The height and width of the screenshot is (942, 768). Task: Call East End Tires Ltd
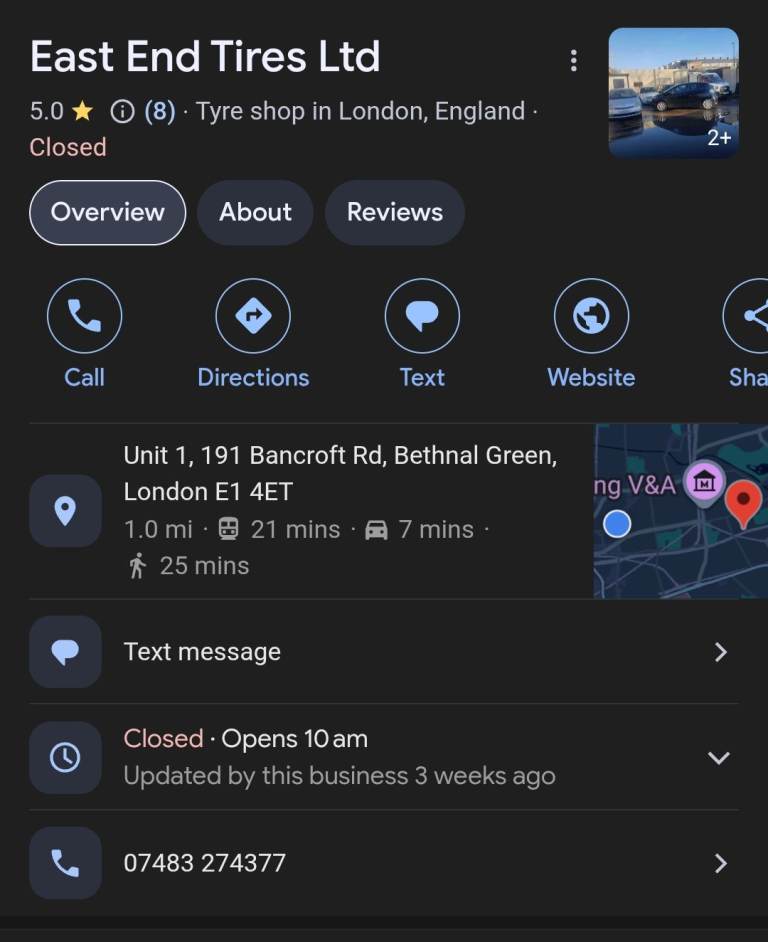coord(84,317)
